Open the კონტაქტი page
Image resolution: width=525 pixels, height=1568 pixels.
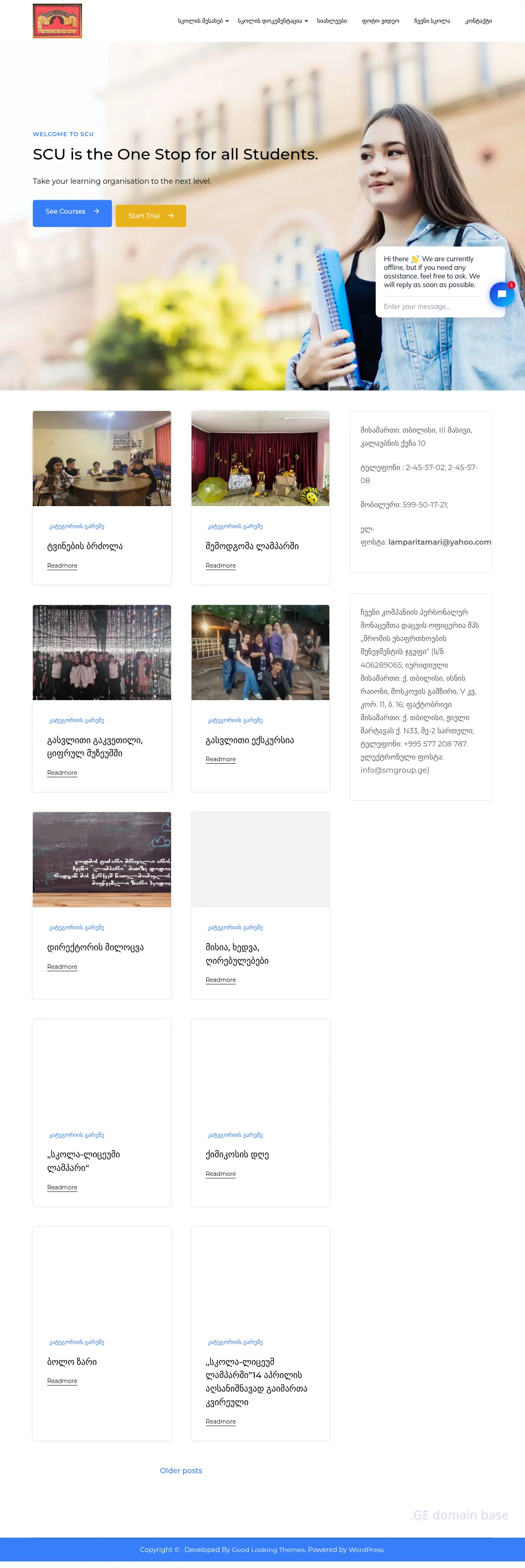(478, 21)
